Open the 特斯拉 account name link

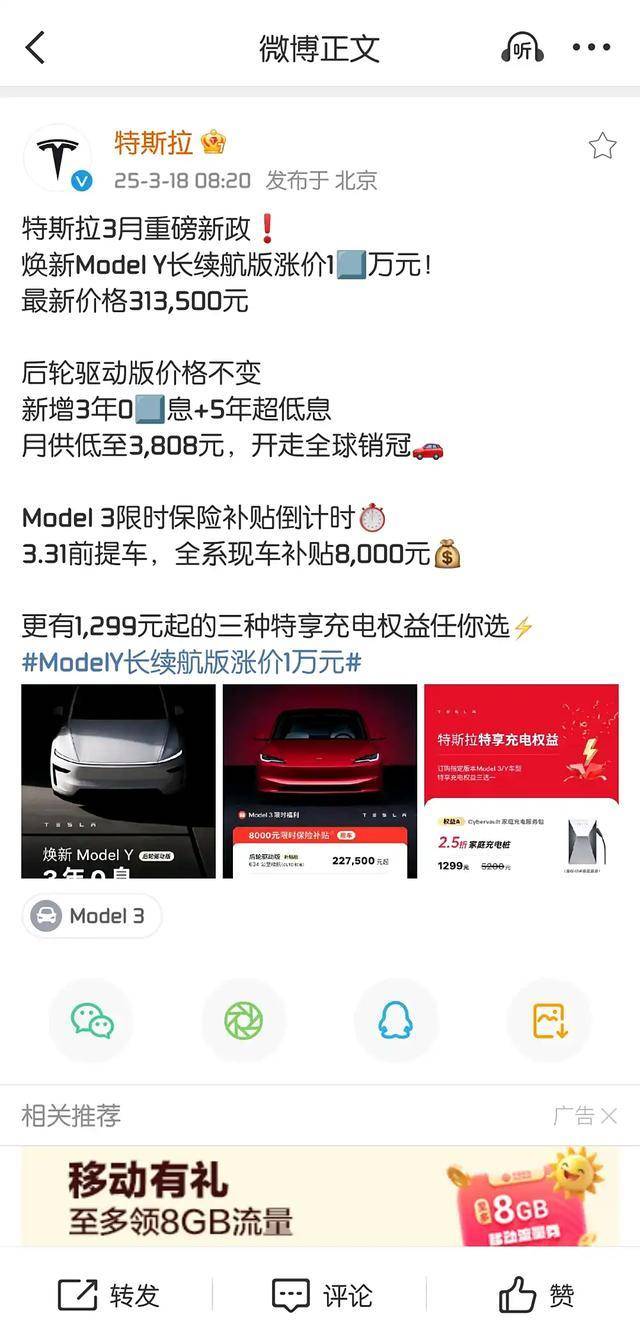(x=153, y=143)
